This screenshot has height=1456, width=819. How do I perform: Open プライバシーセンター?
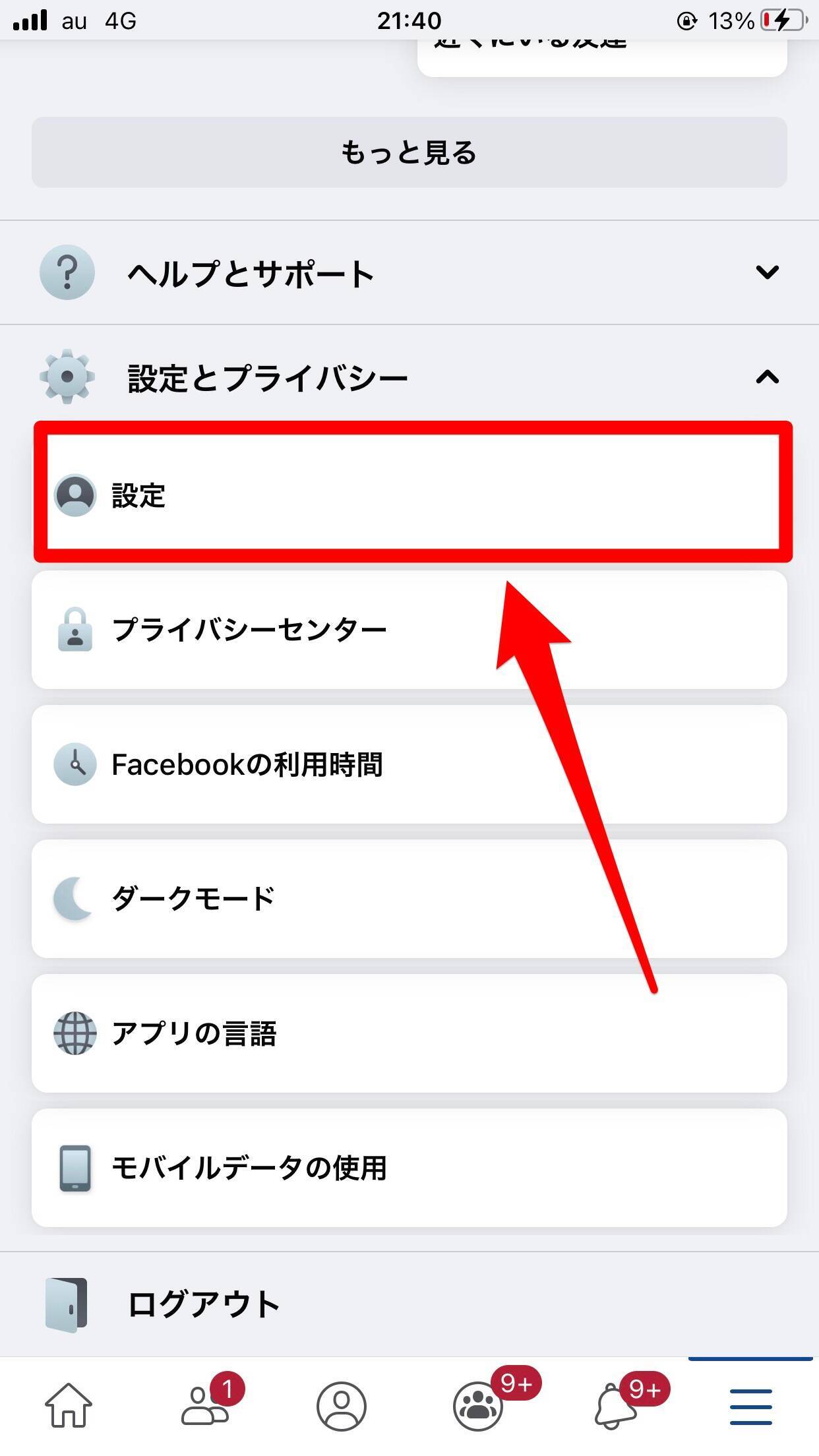click(409, 630)
